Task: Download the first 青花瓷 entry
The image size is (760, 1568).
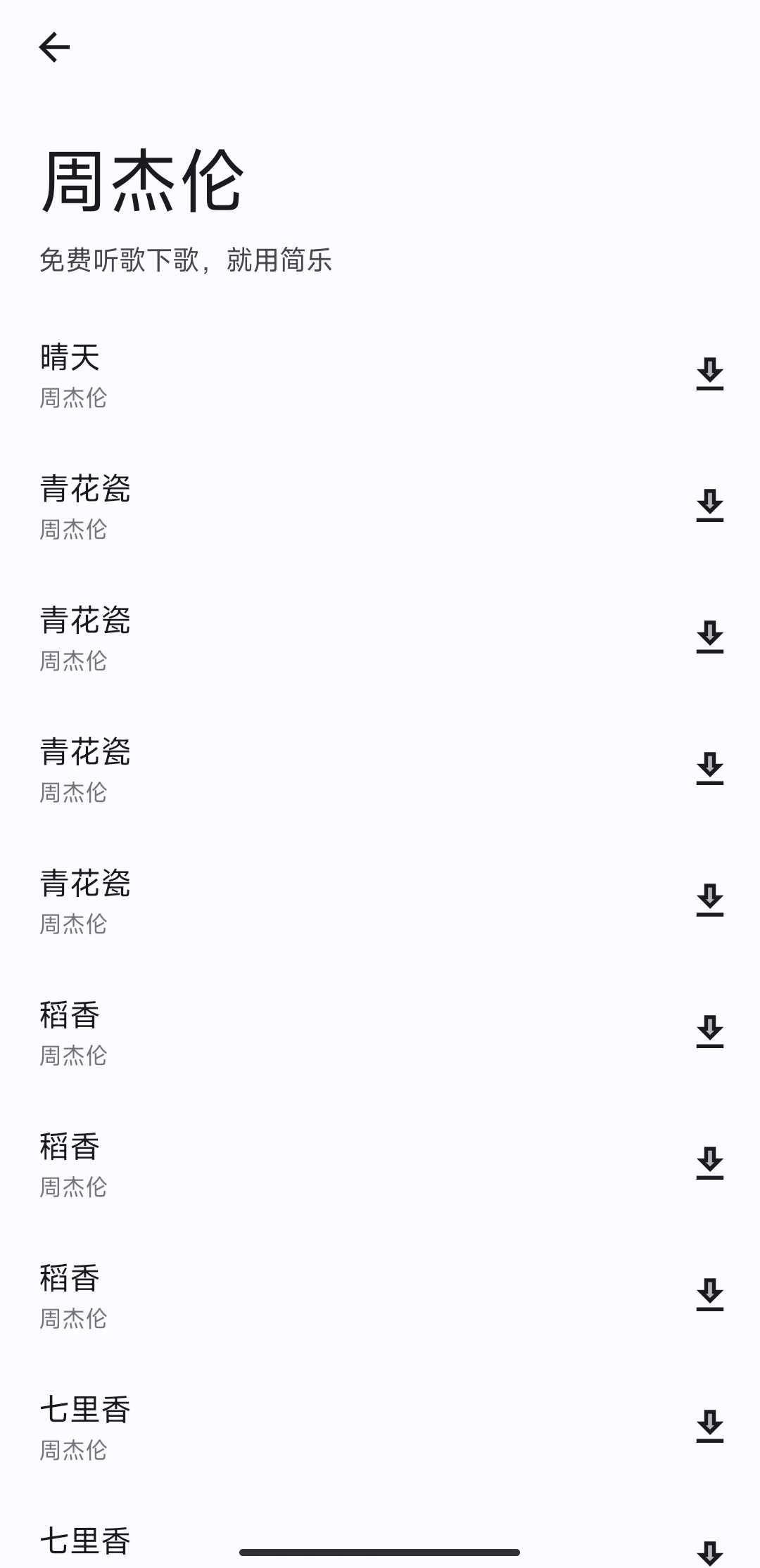Action: pyautogui.click(x=710, y=505)
